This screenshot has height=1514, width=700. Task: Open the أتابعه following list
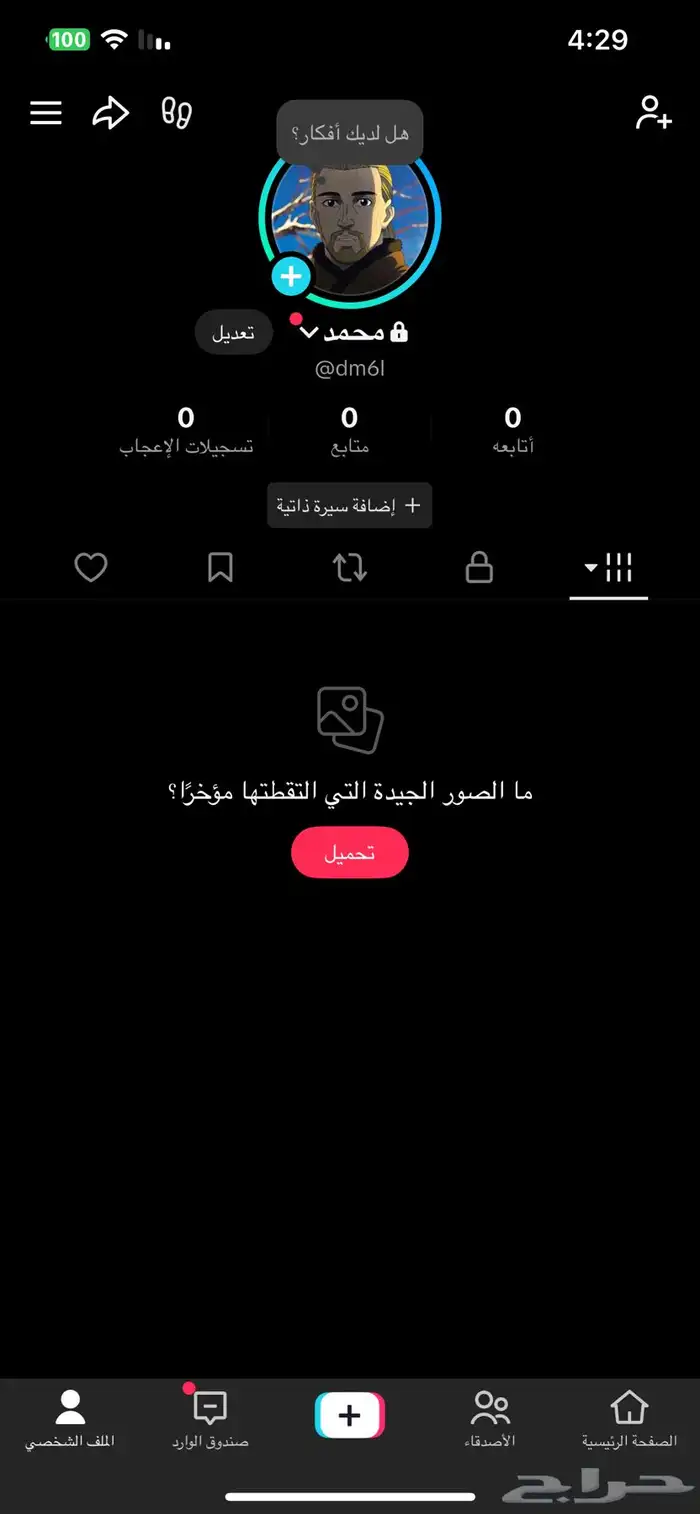click(x=513, y=430)
